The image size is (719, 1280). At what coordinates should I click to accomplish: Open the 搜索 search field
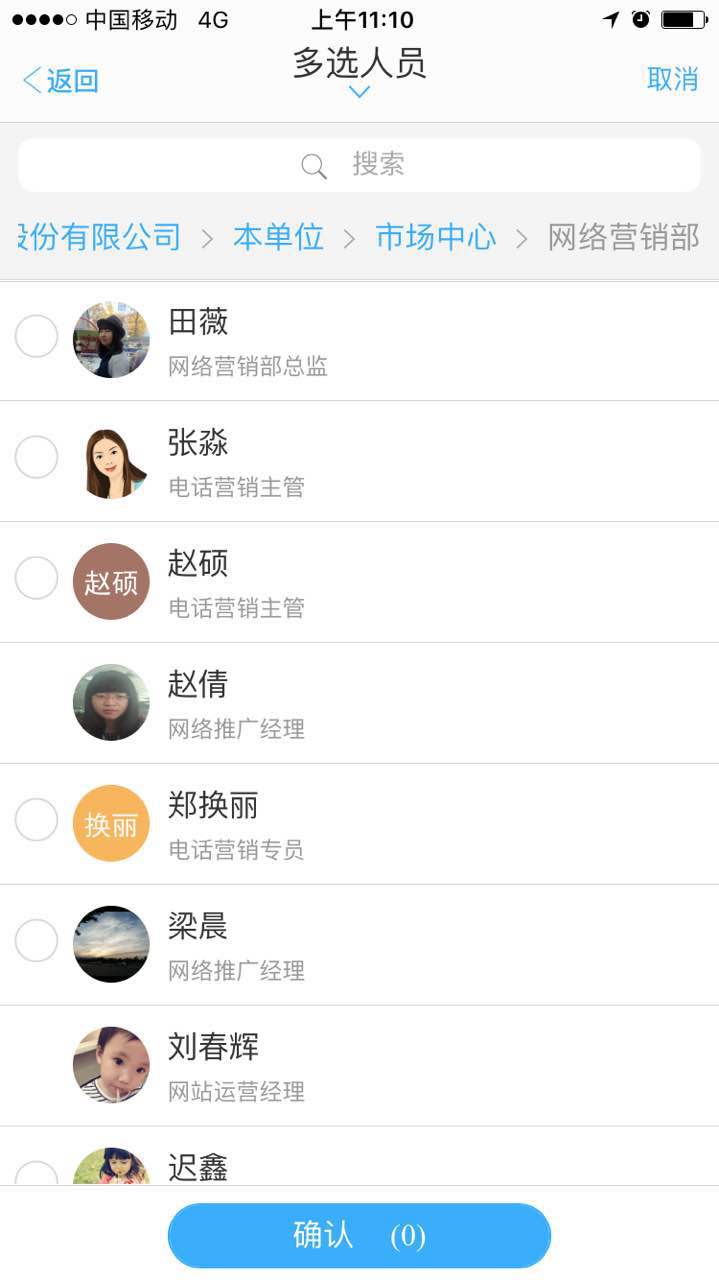[x=359, y=165]
